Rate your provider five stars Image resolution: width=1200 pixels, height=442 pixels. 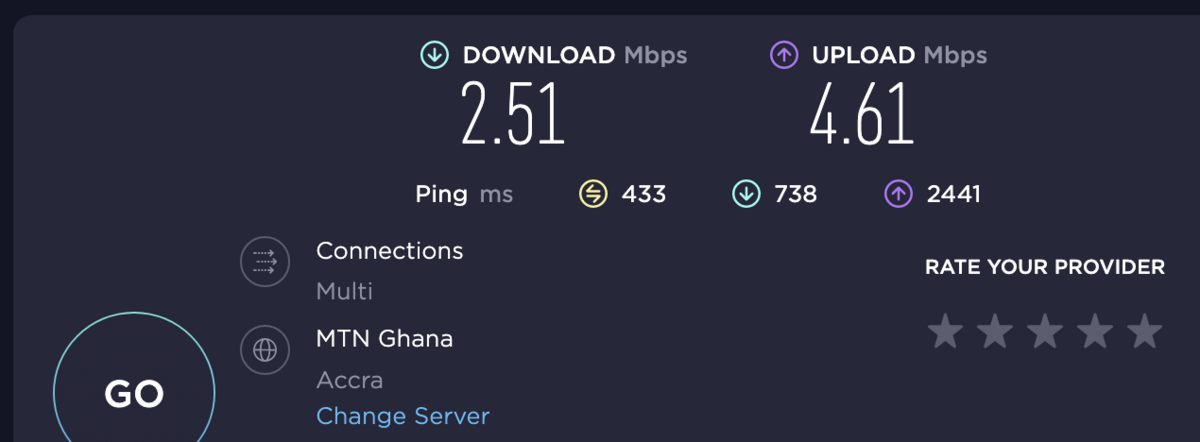(1145, 331)
